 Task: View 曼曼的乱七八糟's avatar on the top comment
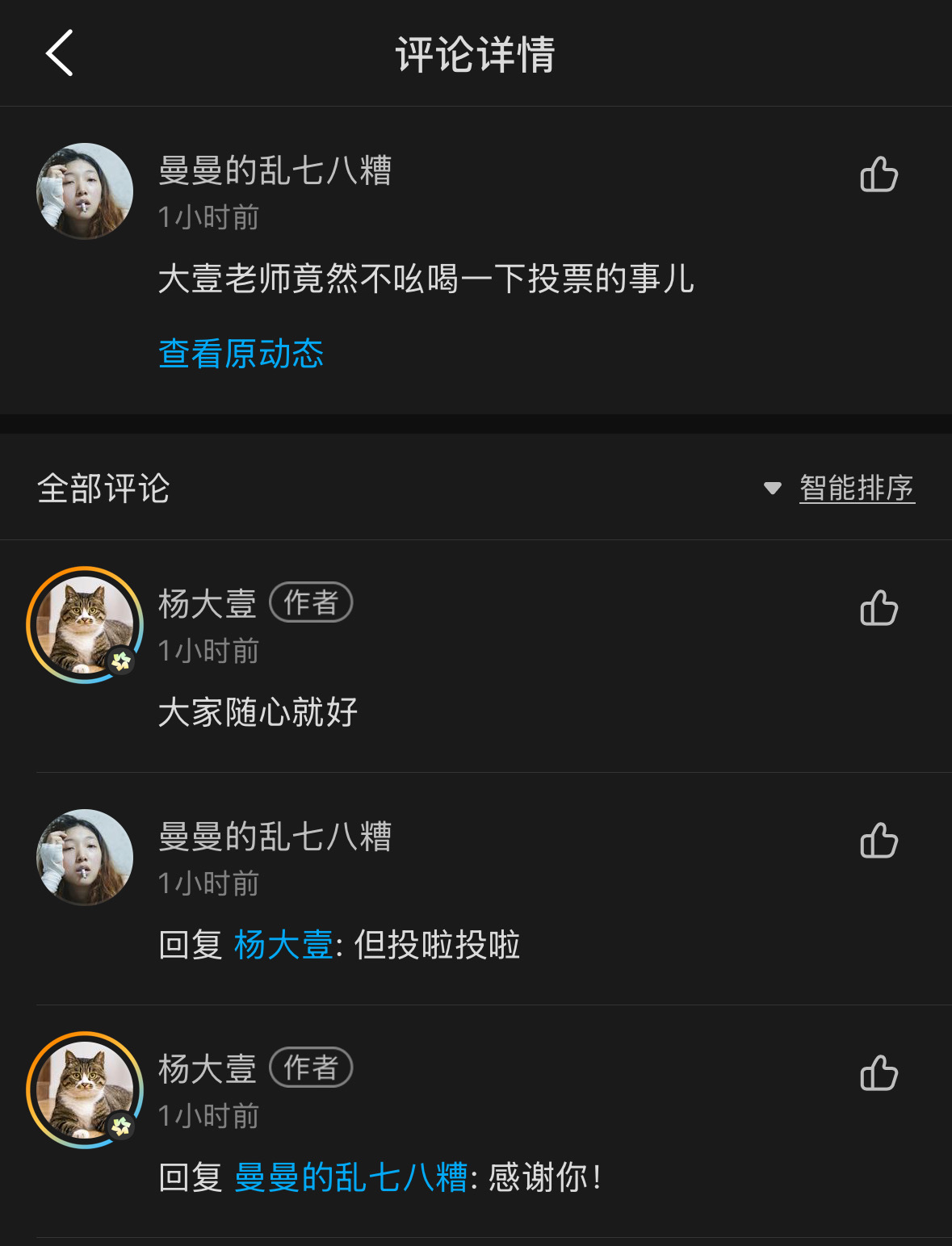click(x=85, y=191)
